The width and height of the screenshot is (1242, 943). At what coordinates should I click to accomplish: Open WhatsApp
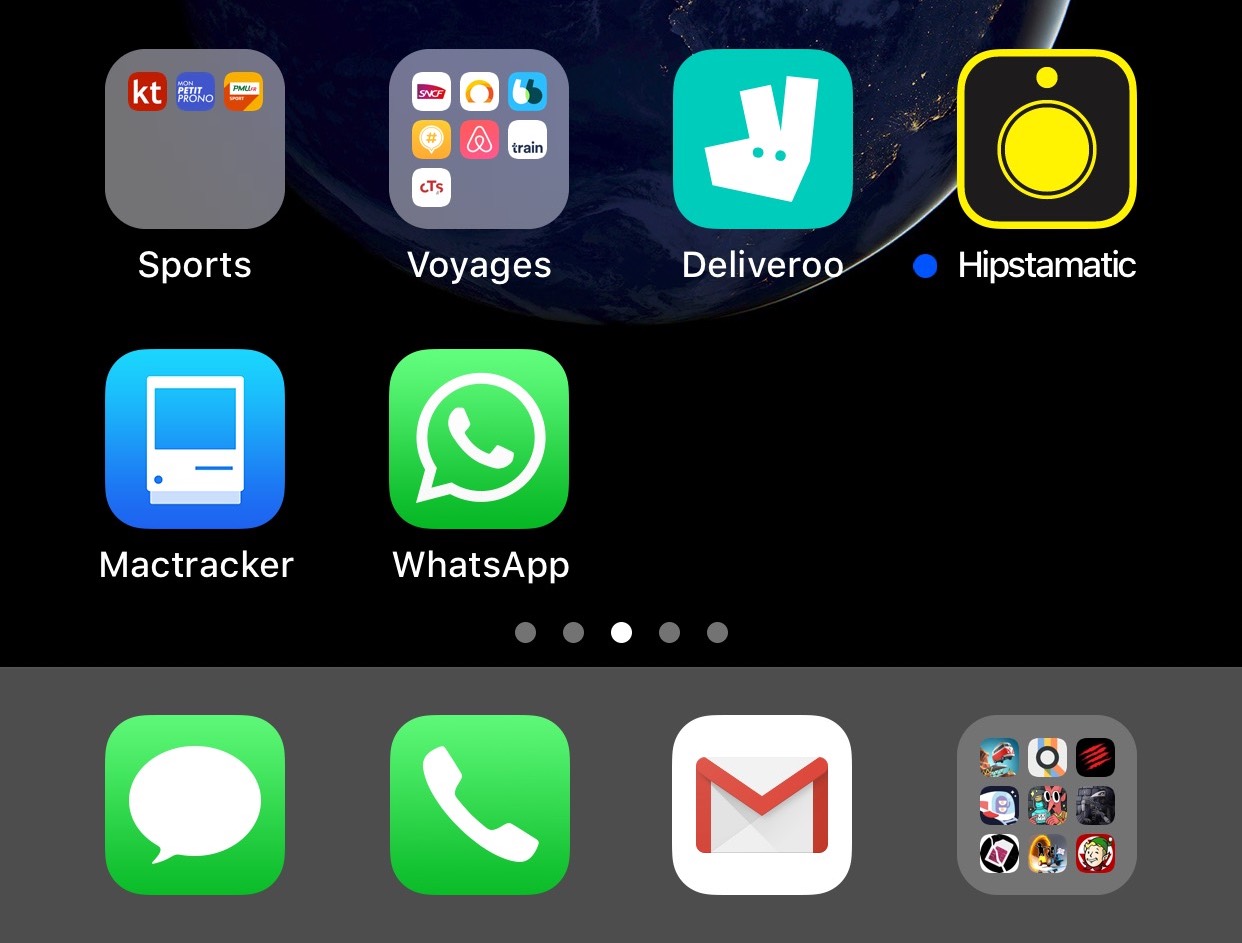click(x=479, y=439)
